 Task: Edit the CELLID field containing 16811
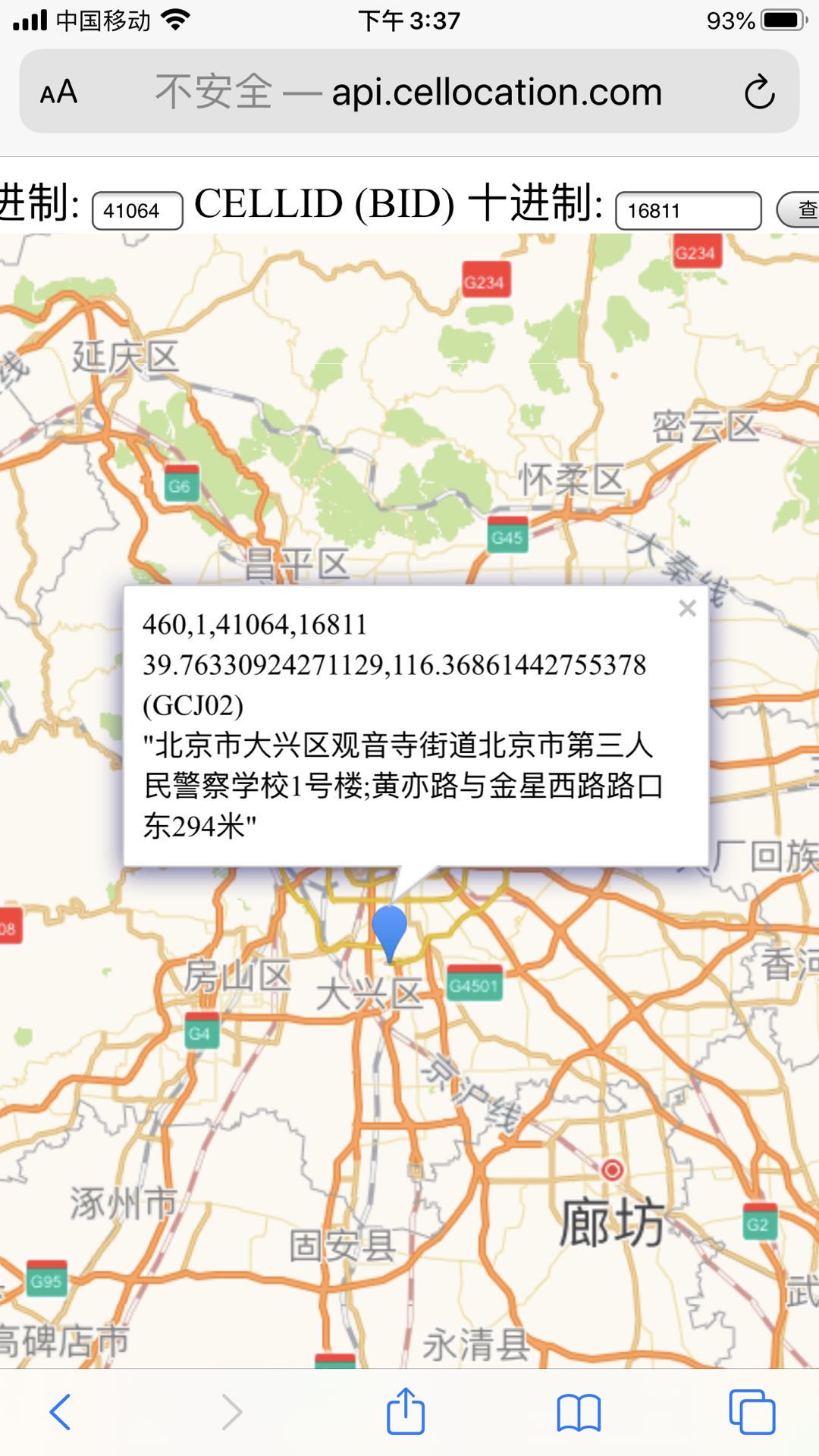pos(688,211)
